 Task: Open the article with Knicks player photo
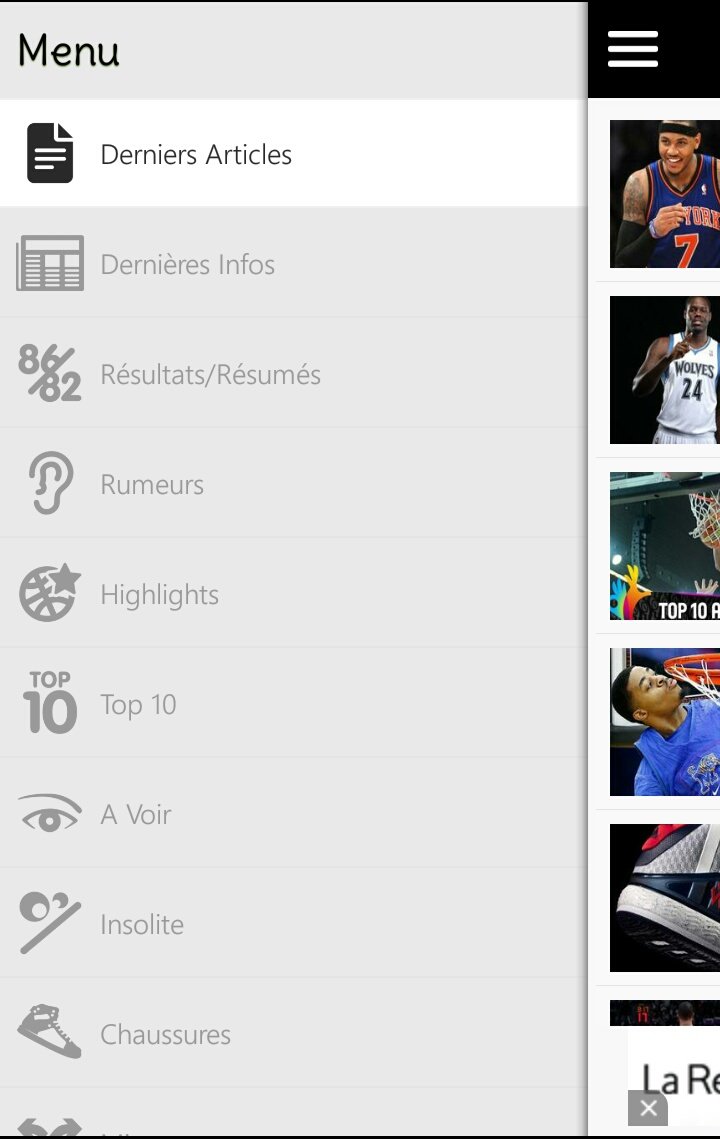[x=665, y=194]
